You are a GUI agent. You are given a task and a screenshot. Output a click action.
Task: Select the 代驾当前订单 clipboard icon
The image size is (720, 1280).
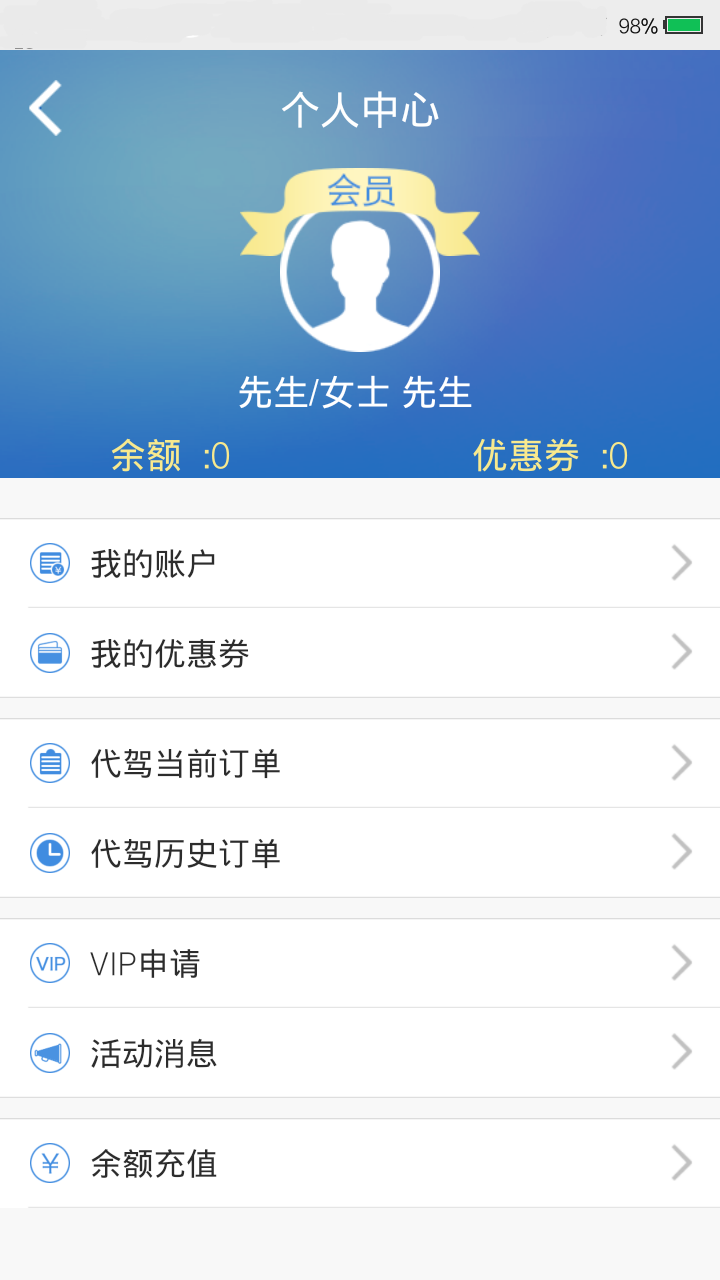(50, 762)
